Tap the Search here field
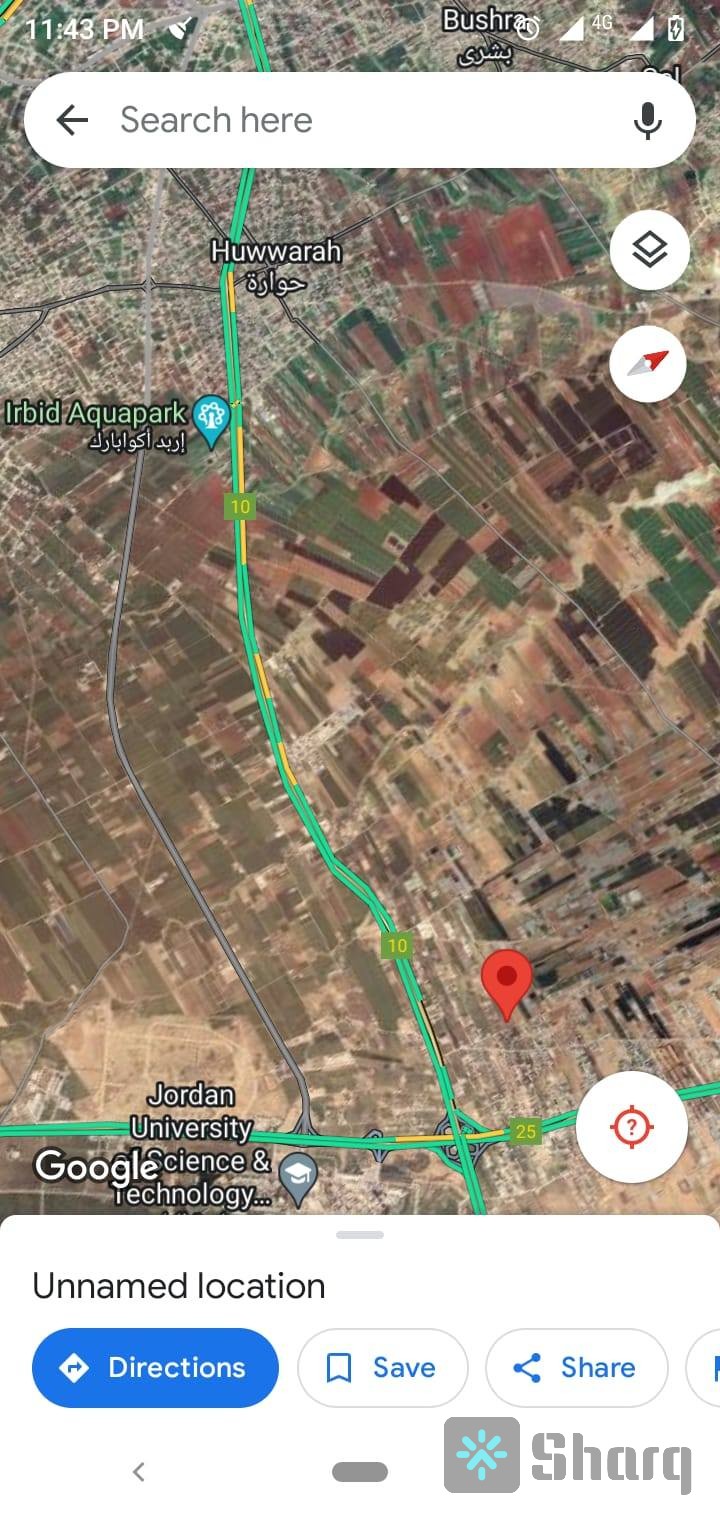Screen dimensions: 720x1520 [x=360, y=121]
